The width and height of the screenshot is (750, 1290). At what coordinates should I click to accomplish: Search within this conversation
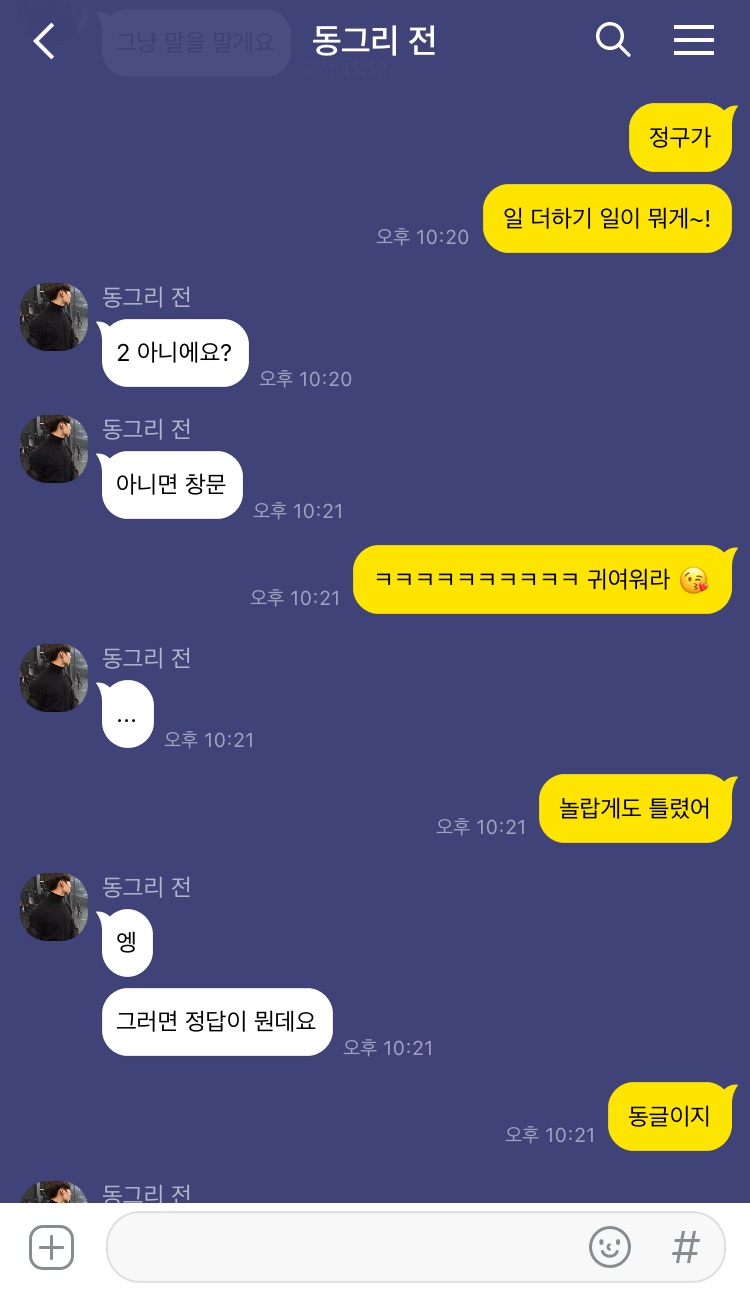[612, 41]
